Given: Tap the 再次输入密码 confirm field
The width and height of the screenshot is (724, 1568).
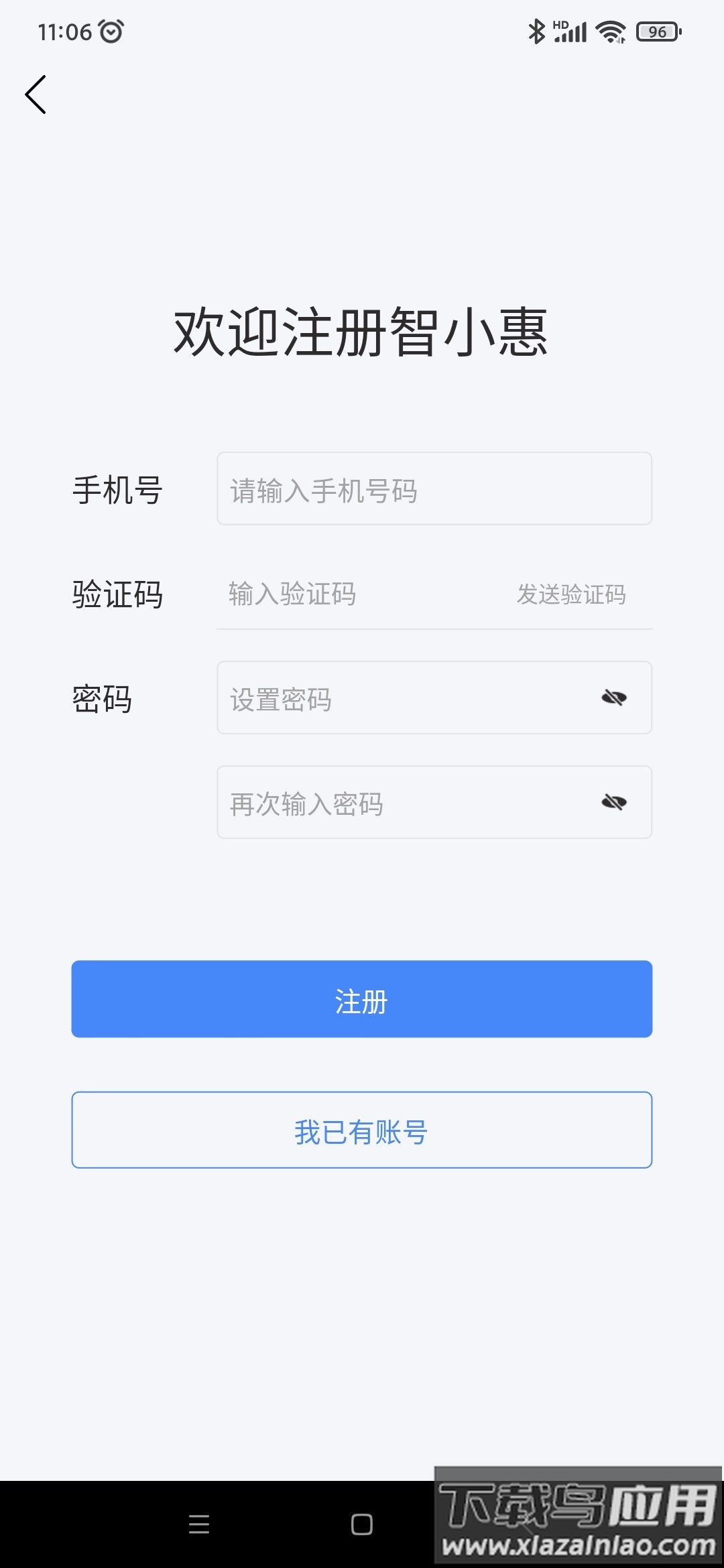Looking at the screenshot, I should pos(402,803).
